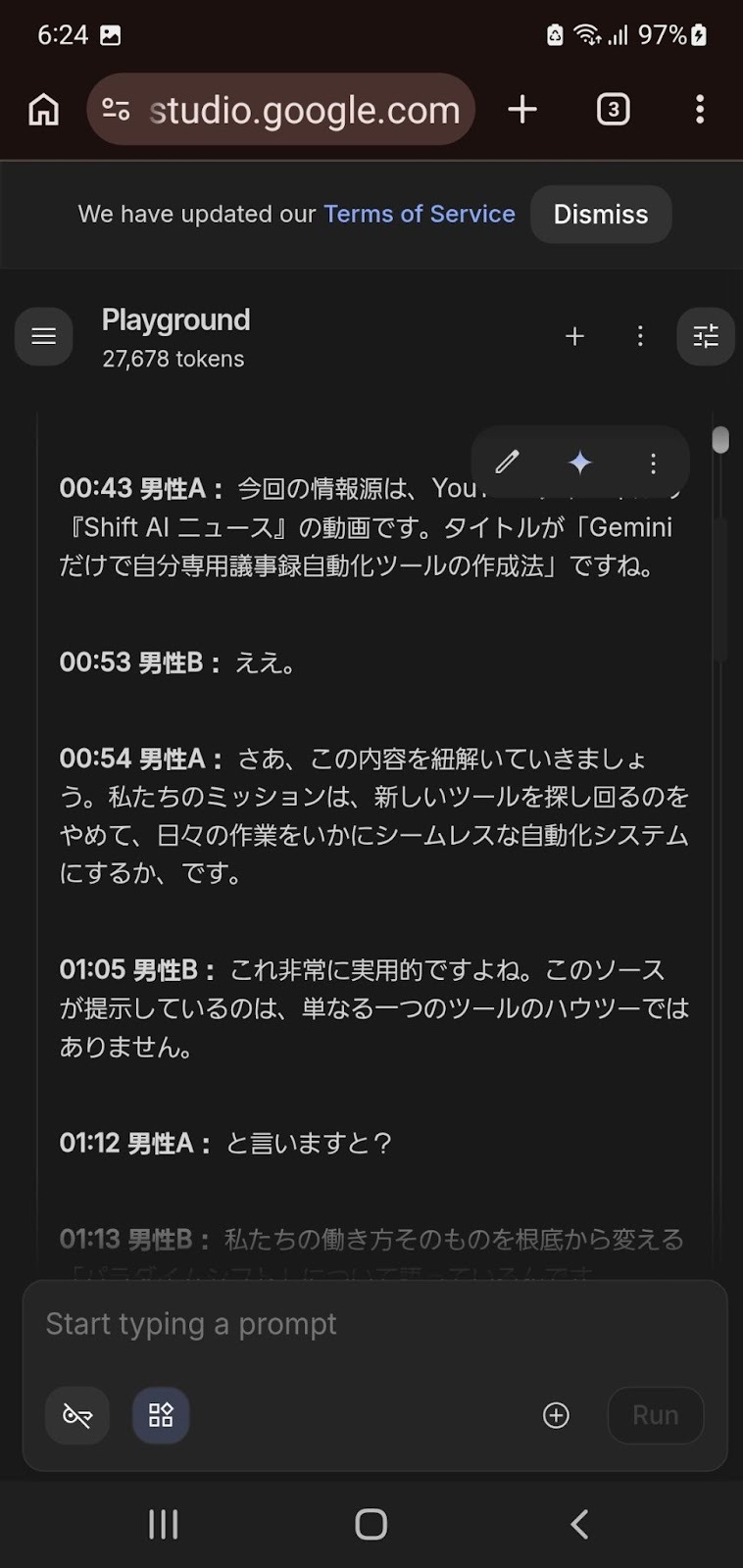This screenshot has height=1568, width=743.
Task: Tap the Run button
Action: (655, 1415)
